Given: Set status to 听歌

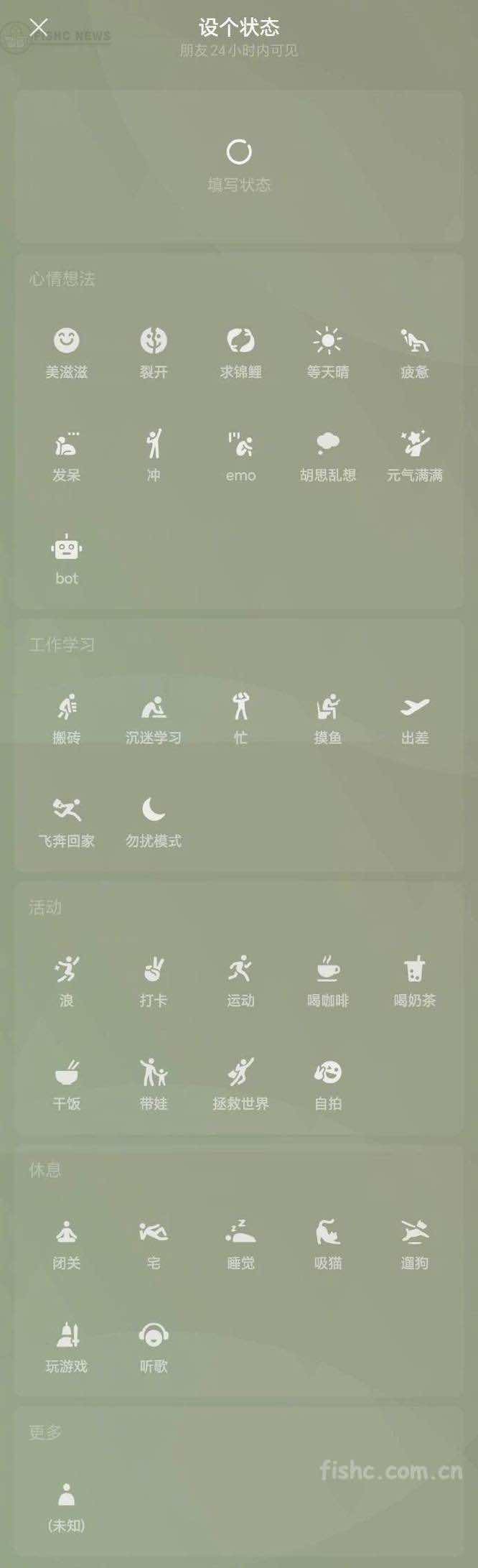Looking at the screenshot, I should 154,1347.
